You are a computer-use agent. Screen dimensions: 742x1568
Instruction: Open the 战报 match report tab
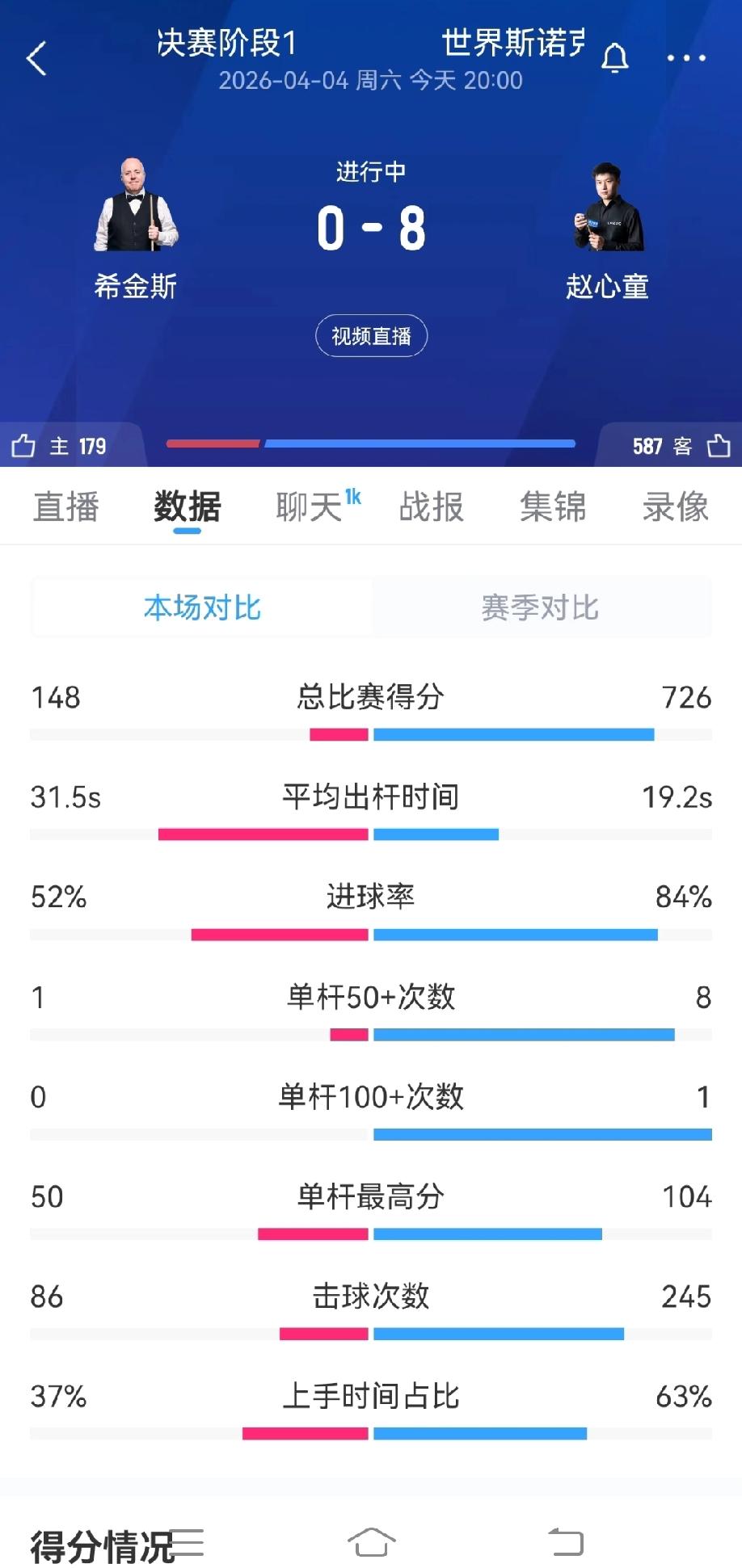(x=430, y=507)
